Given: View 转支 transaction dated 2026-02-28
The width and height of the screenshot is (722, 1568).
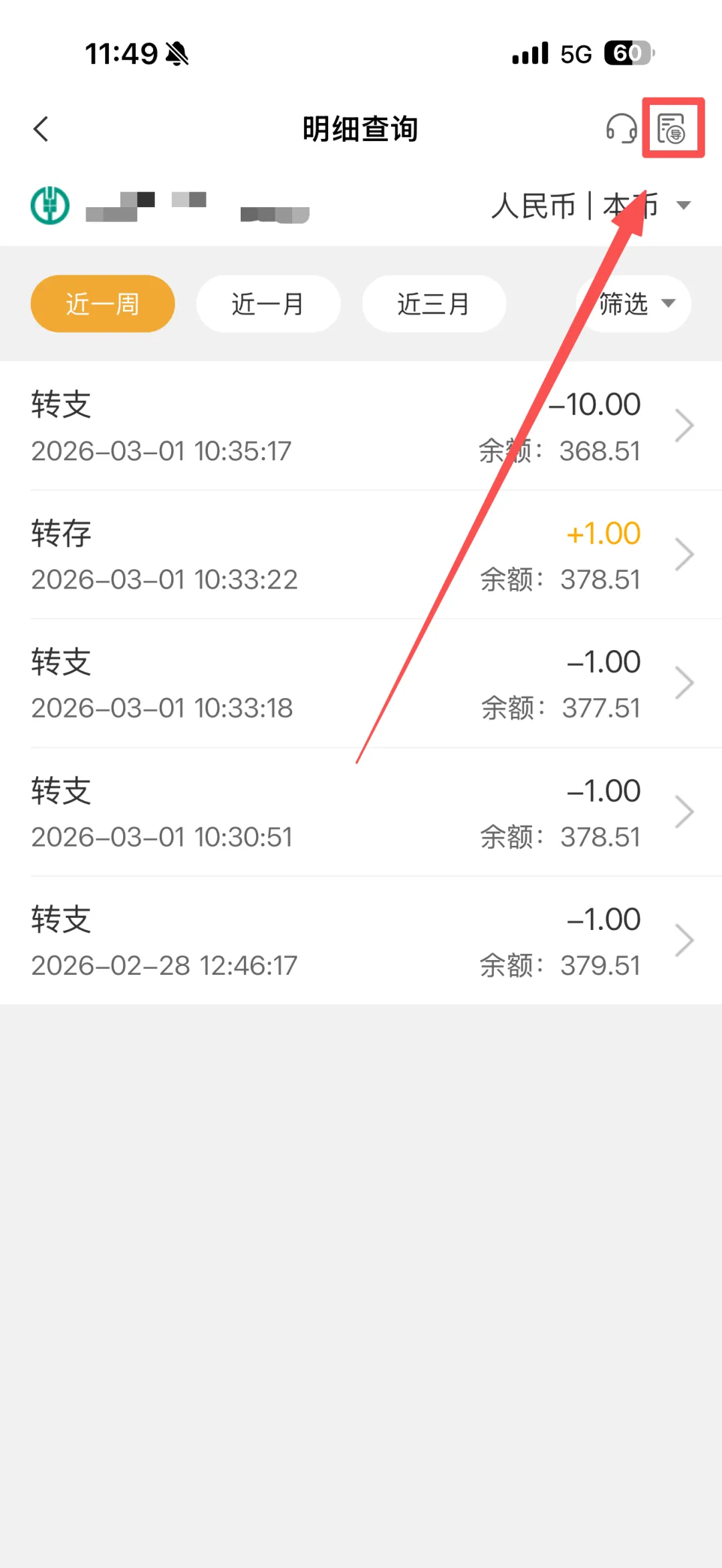Looking at the screenshot, I should [x=361, y=941].
